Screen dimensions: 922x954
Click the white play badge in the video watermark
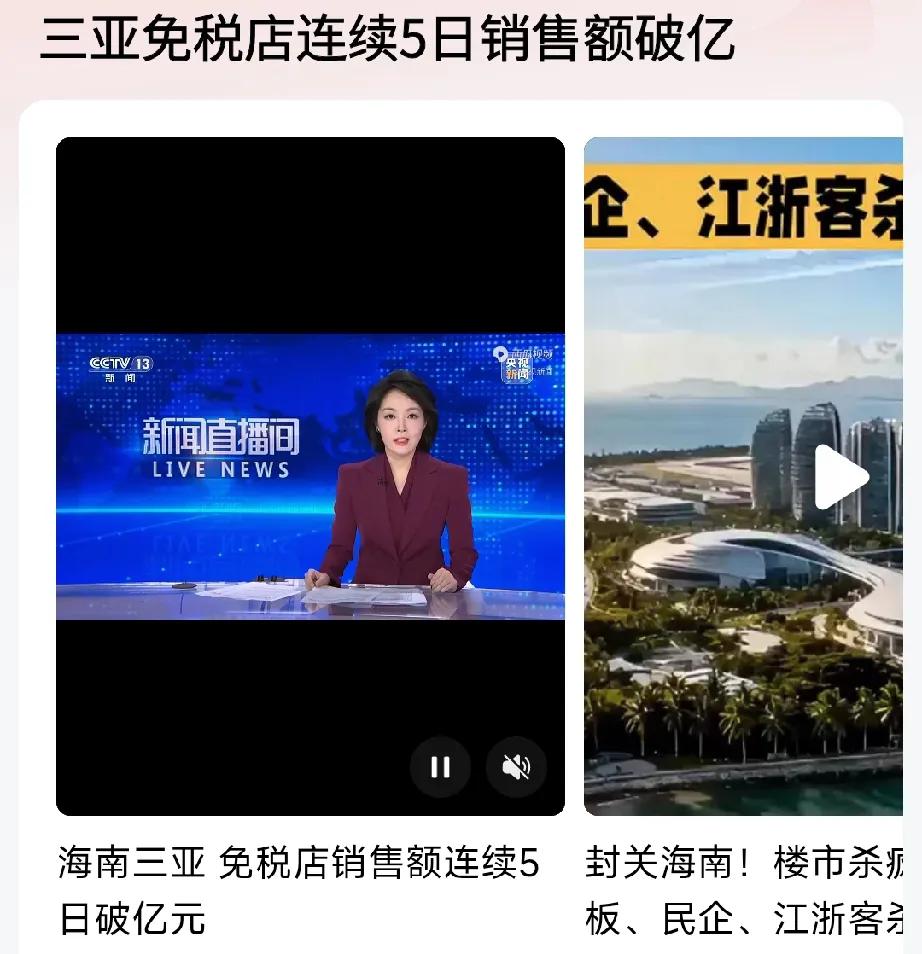coord(500,353)
